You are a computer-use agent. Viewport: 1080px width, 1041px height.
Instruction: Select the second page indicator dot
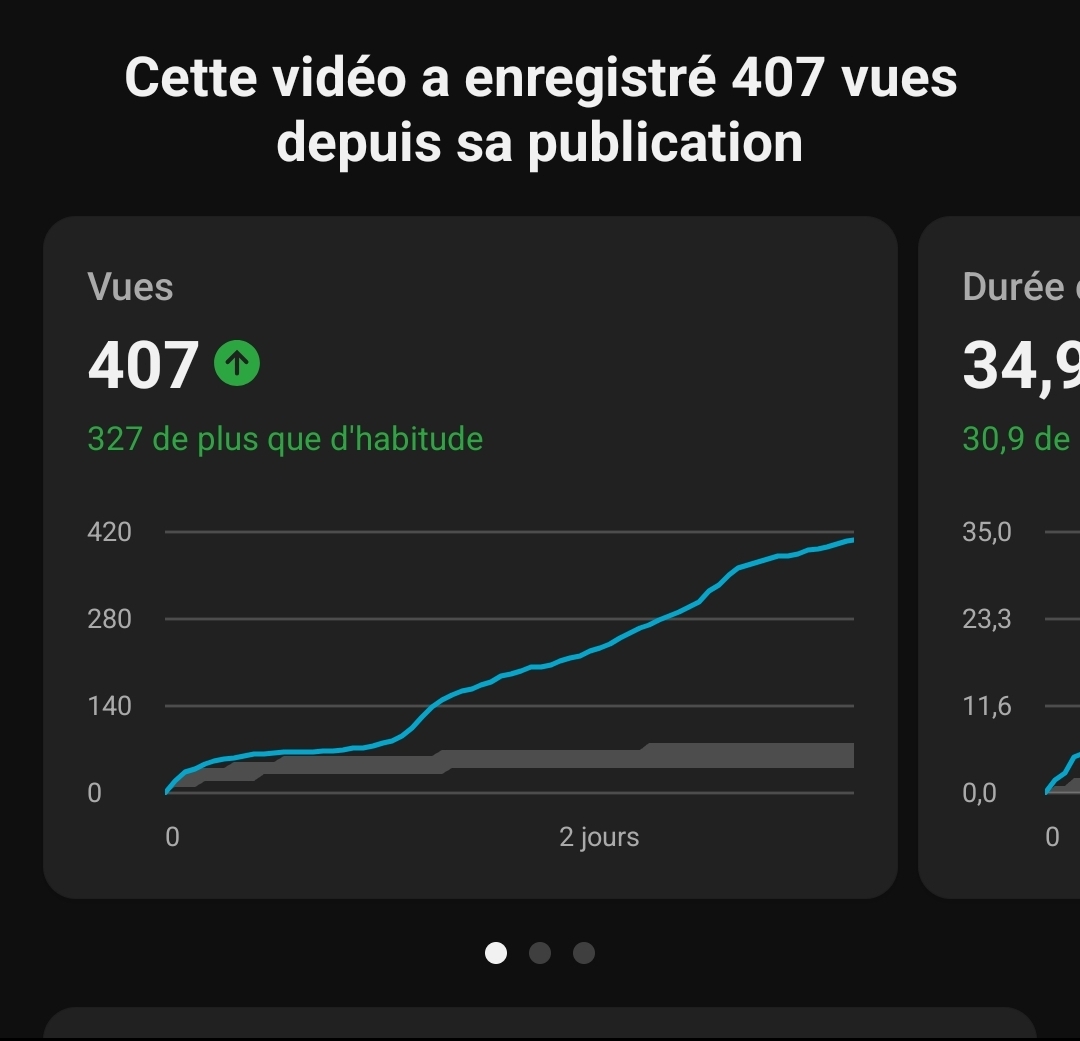[540, 953]
